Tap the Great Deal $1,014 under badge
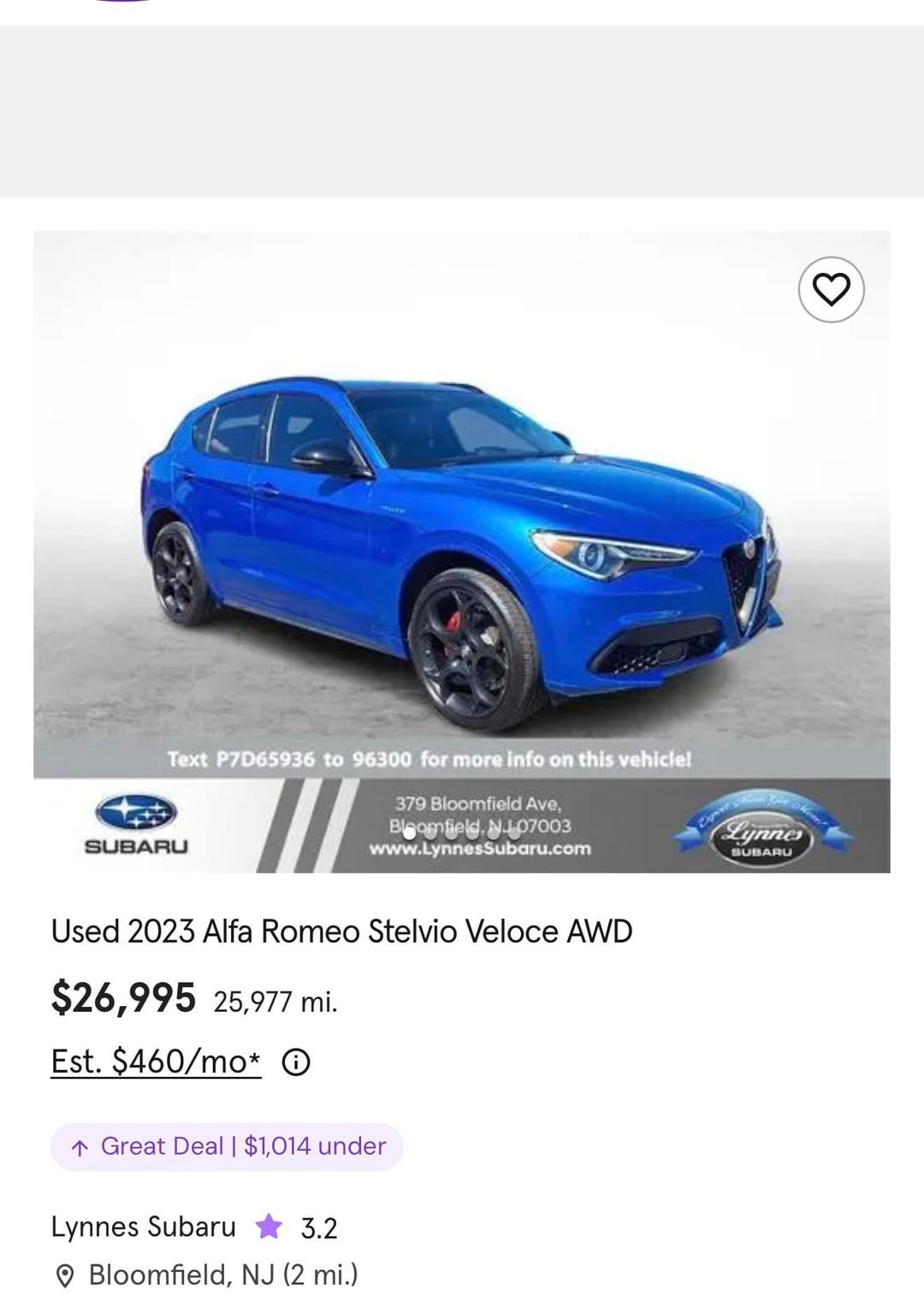 click(228, 1146)
